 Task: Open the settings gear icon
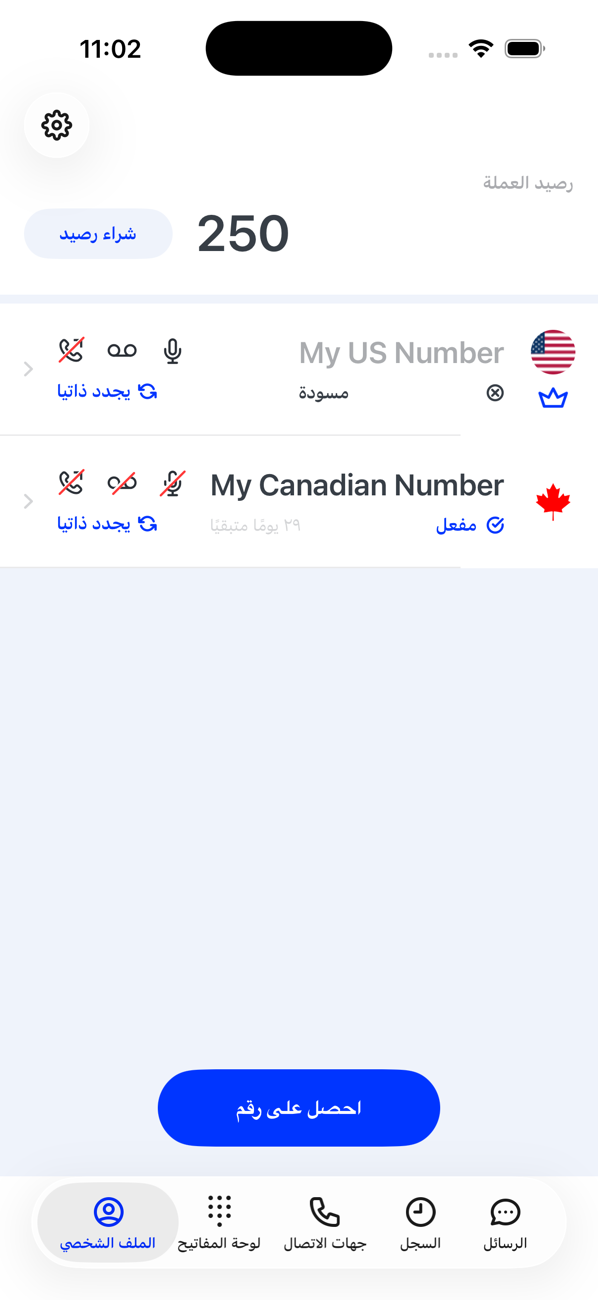(x=57, y=125)
